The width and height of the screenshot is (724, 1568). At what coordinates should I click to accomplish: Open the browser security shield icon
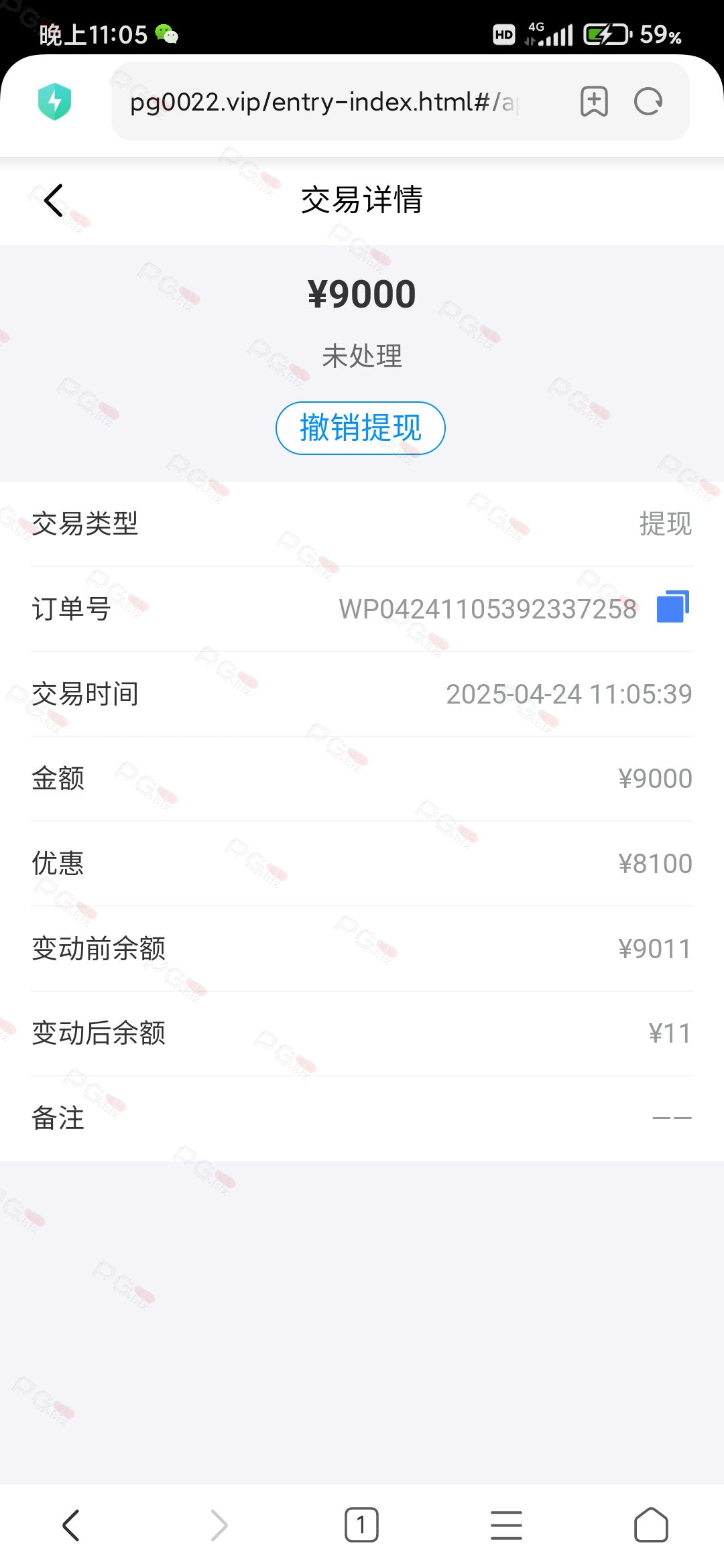[55, 102]
